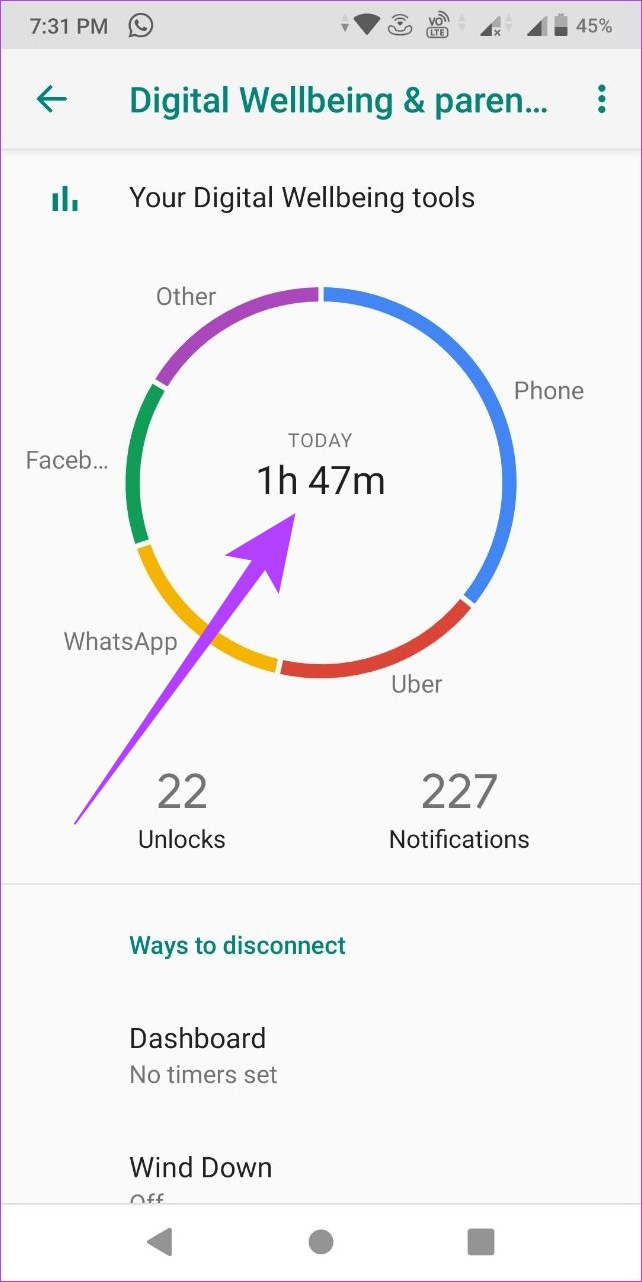
Task: Open the three-dot overflow menu
Action: (x=601, y=99)
